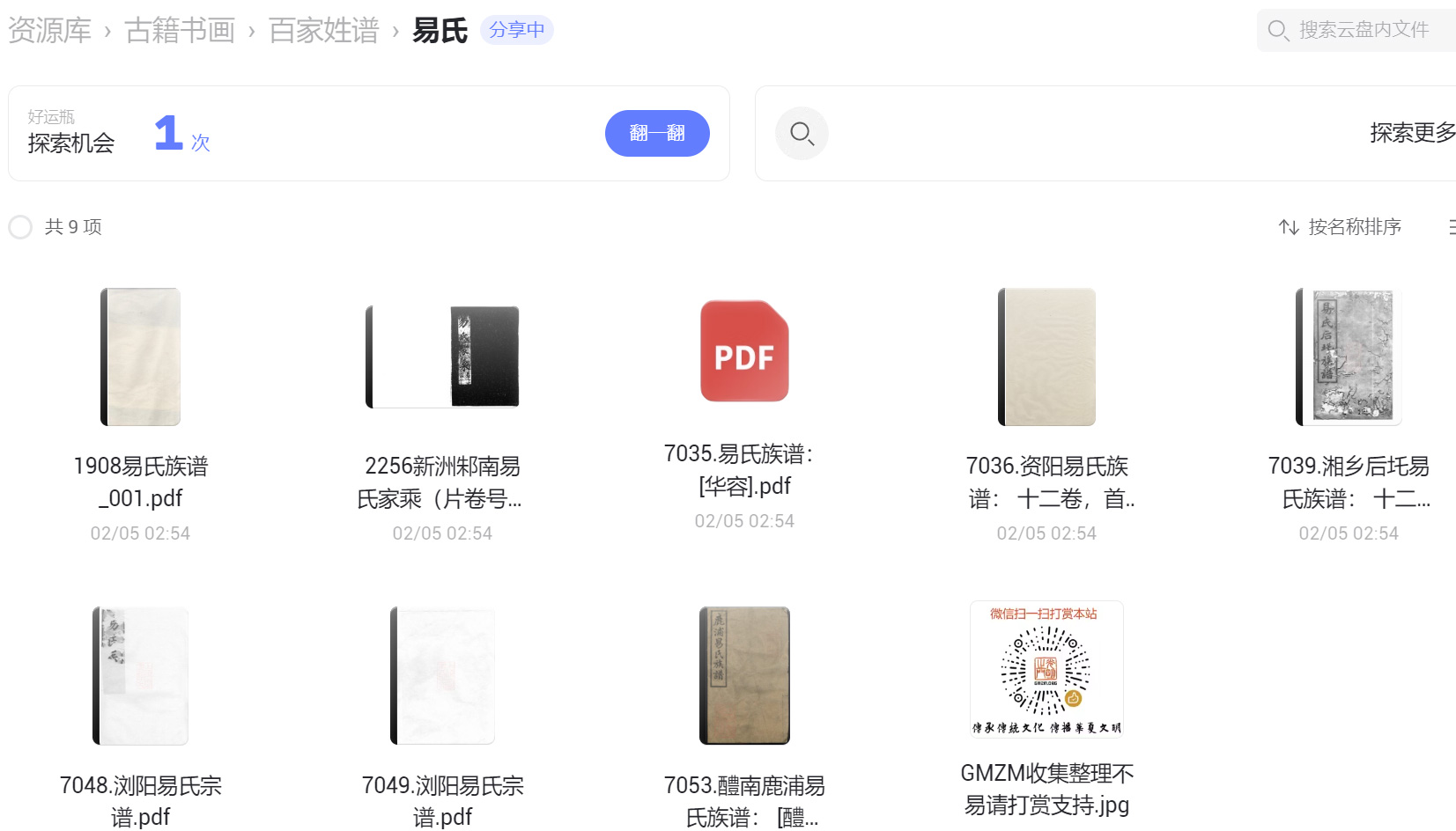The image size is (1456, 831).
Task: Tap magnifier icon beside 探索更多
Action: pyautogui.click(x=802, y=133)
